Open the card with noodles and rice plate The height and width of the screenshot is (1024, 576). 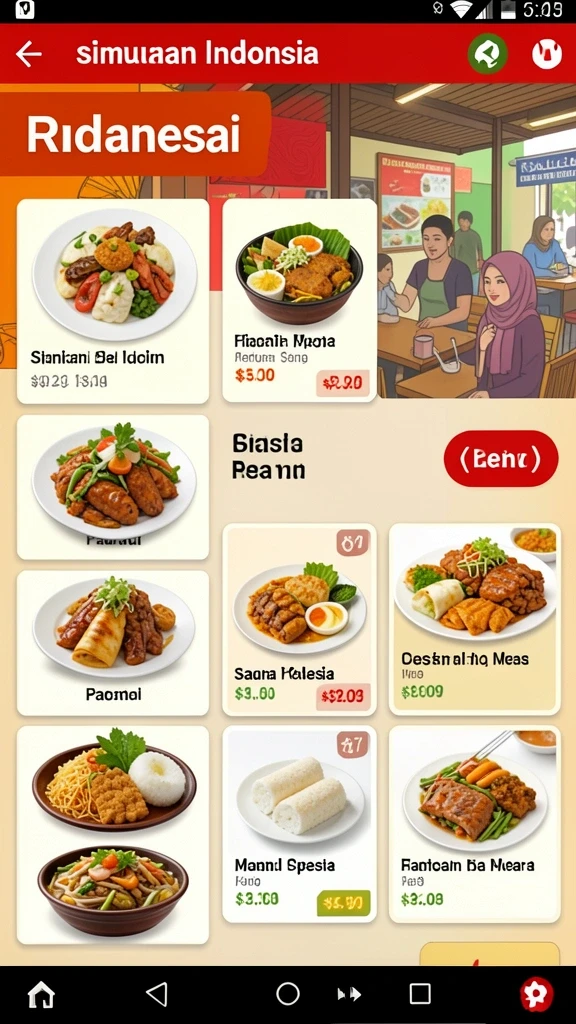pyautogui.click(x=113, y=835)
